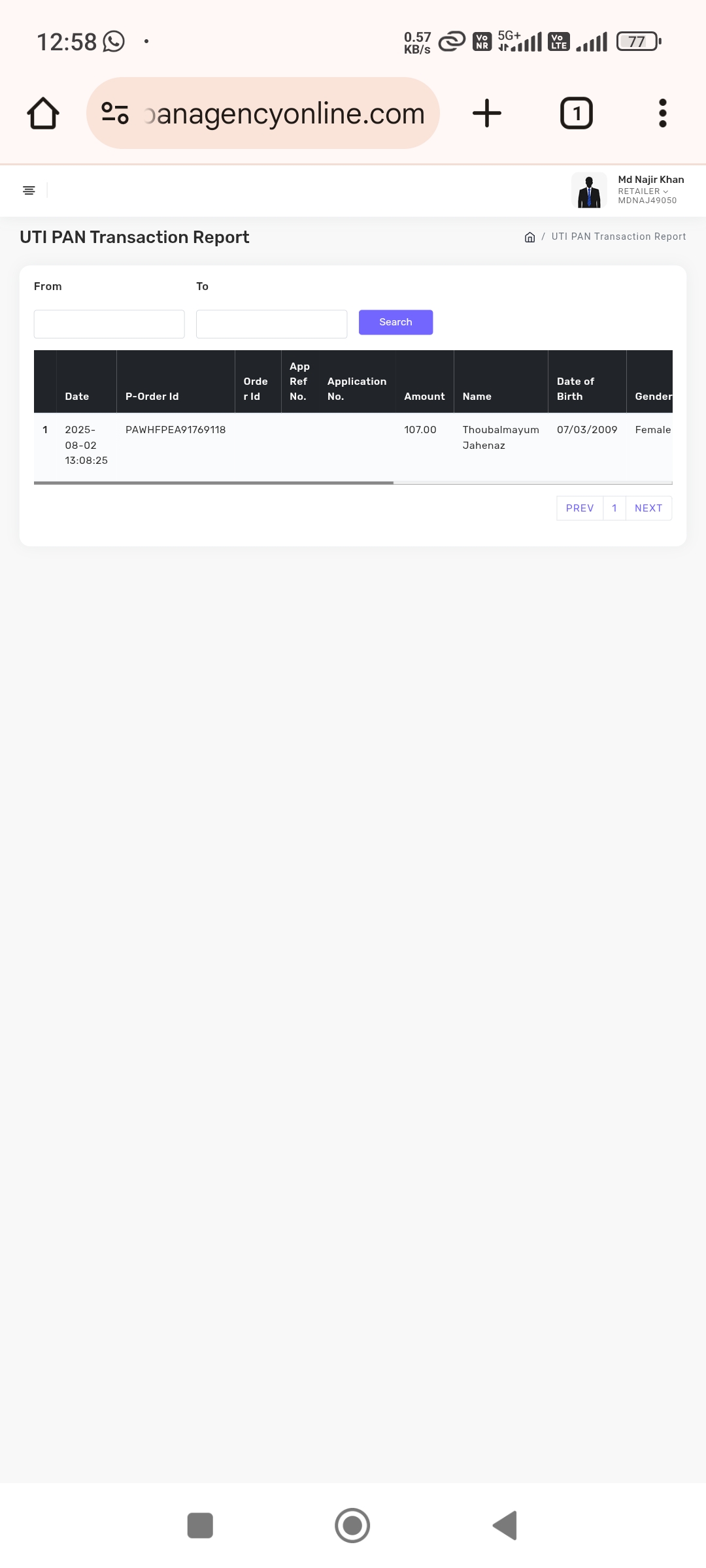Open the tab switcher

576,114
